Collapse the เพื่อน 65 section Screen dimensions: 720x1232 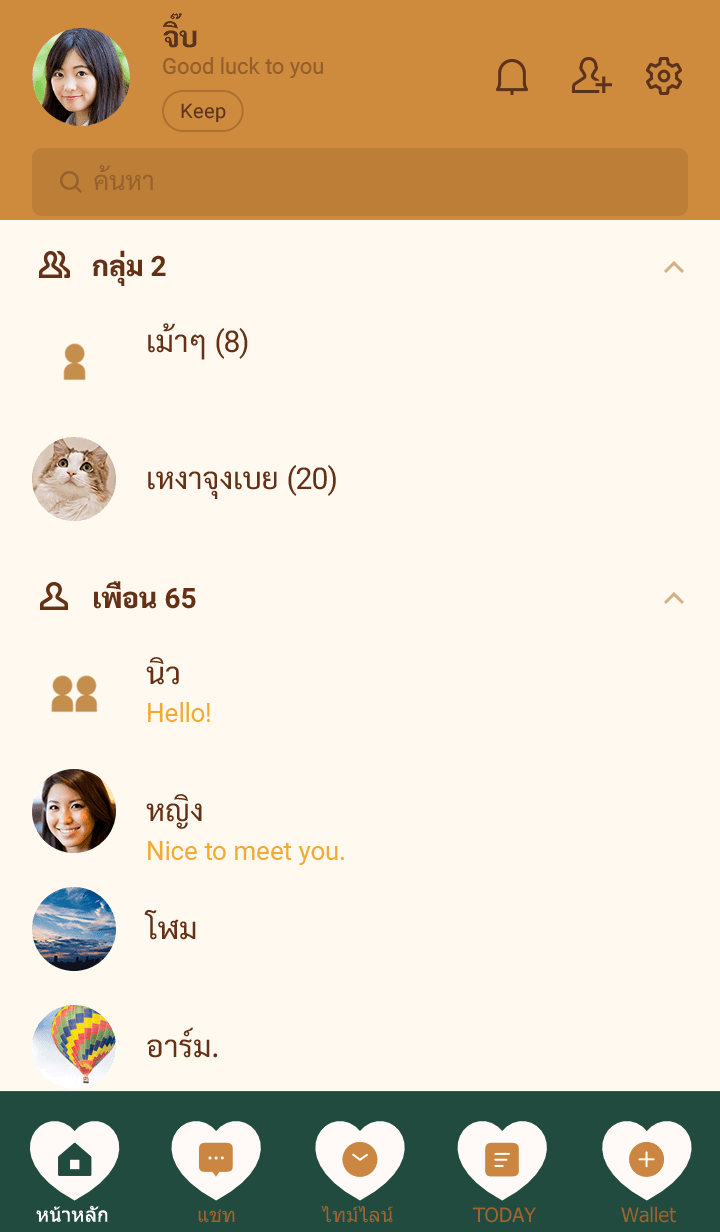[x=674, y=598]
